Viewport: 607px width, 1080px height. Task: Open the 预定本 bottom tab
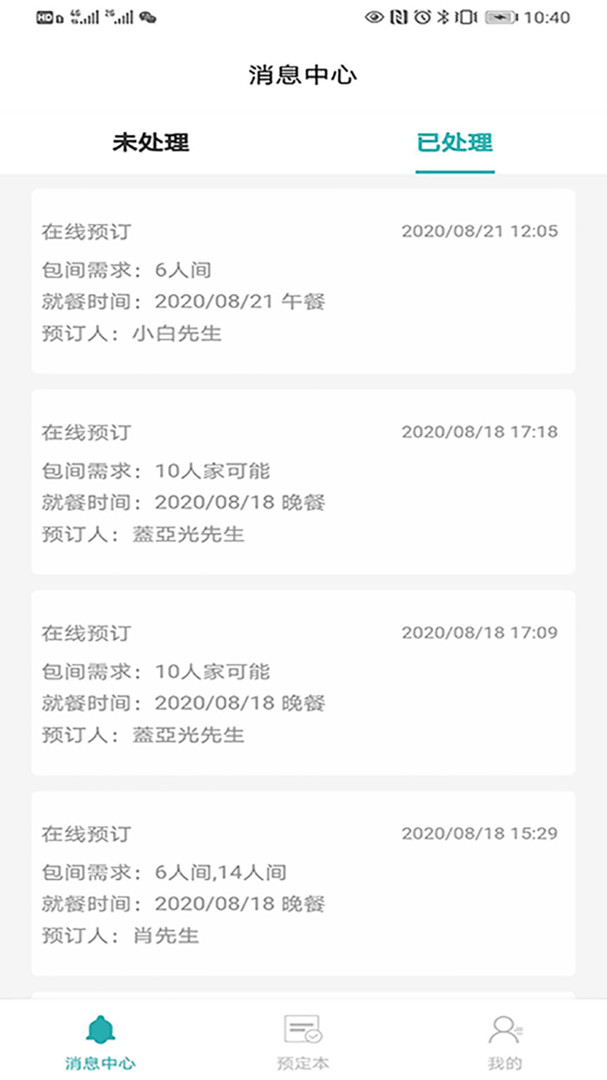(303, 1042)
